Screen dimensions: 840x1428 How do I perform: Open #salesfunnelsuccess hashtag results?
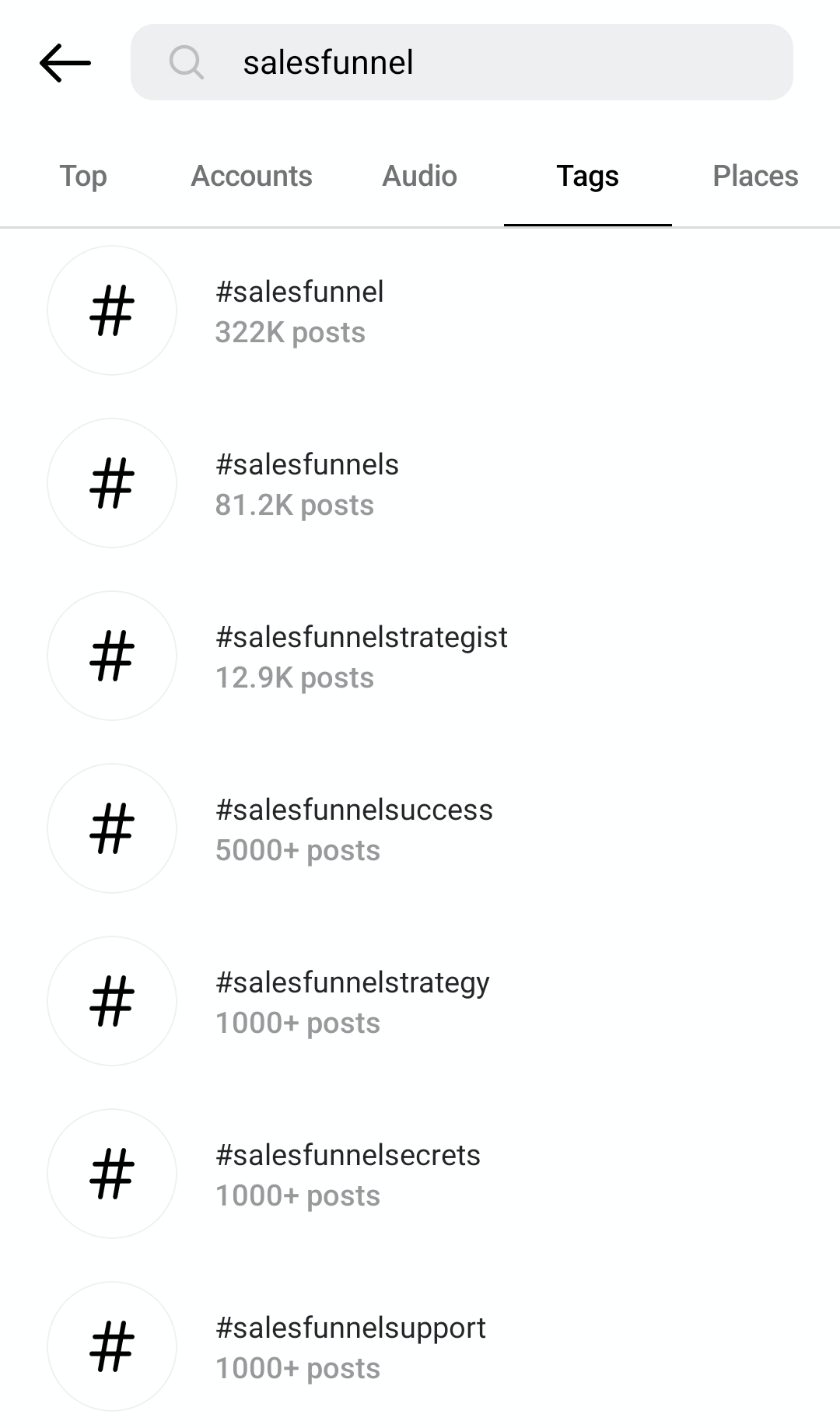pos(420,829)
